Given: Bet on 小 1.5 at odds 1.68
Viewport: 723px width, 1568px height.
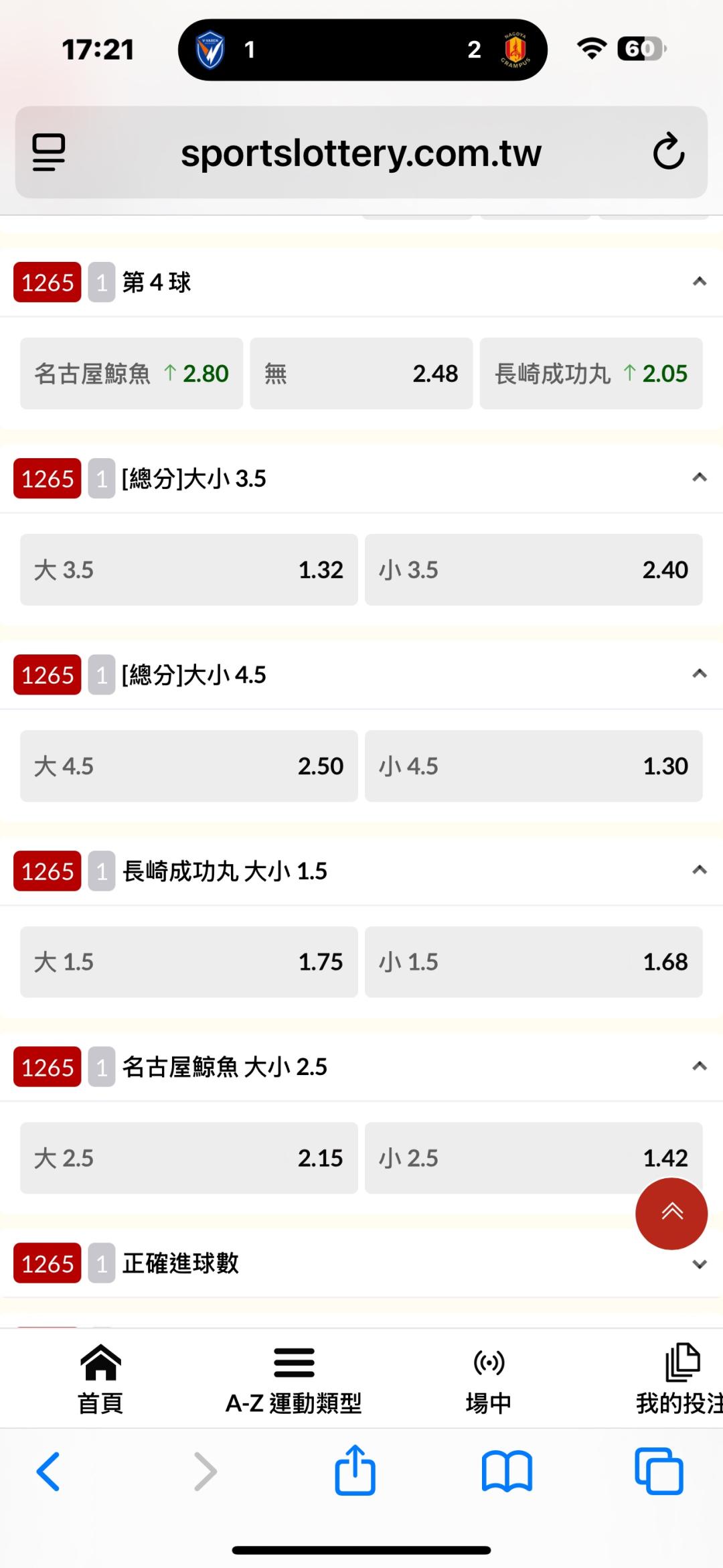Looking at the screenshot, I should [534, 962].
